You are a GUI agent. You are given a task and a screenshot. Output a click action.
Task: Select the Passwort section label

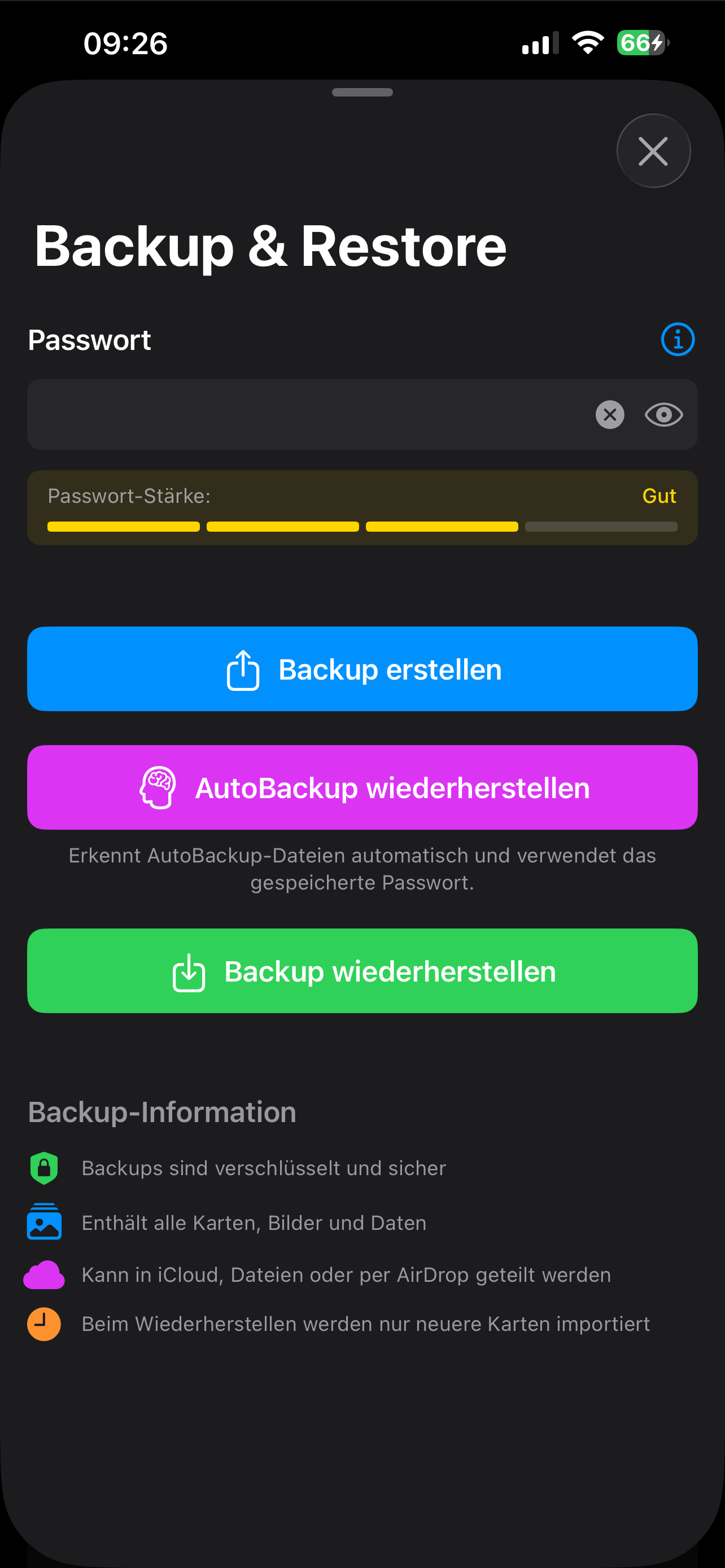tap(89, 340)
